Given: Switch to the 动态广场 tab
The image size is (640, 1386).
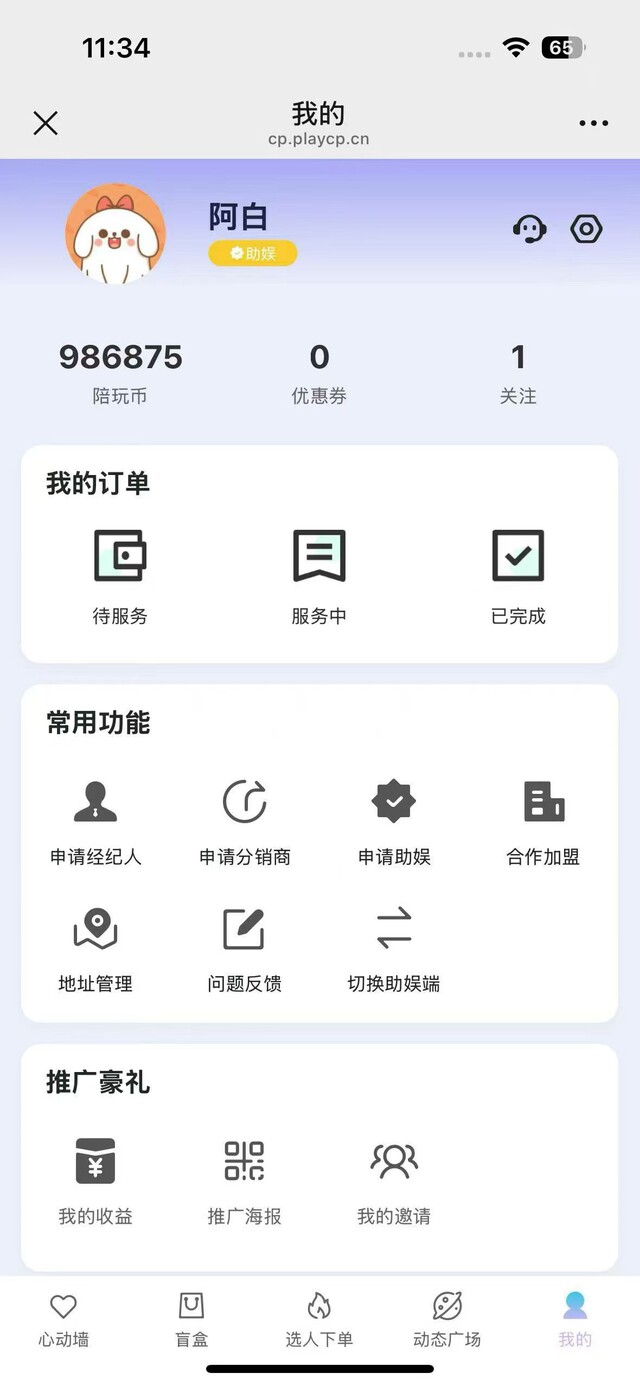Looking at the screenshot, I should pos(447,1320).
